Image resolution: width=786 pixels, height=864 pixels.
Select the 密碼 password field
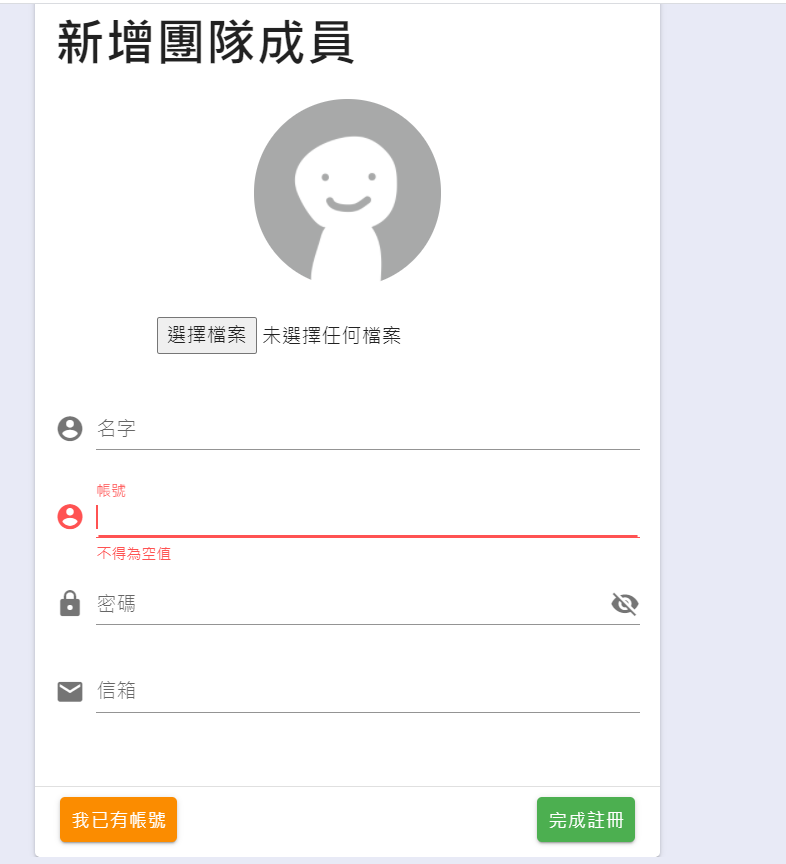click(350, 604)
